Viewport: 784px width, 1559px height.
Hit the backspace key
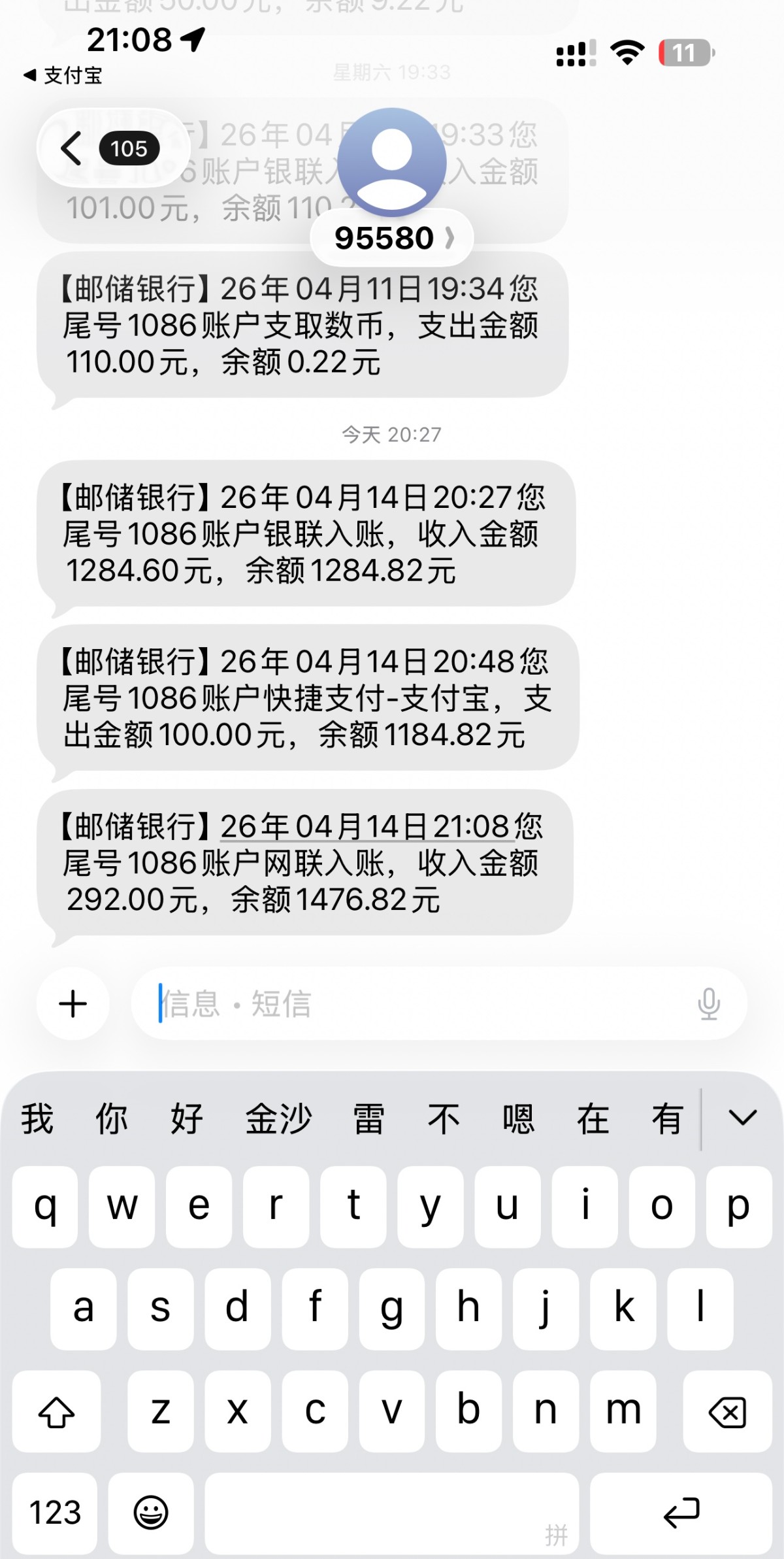tap(727, 1411)
